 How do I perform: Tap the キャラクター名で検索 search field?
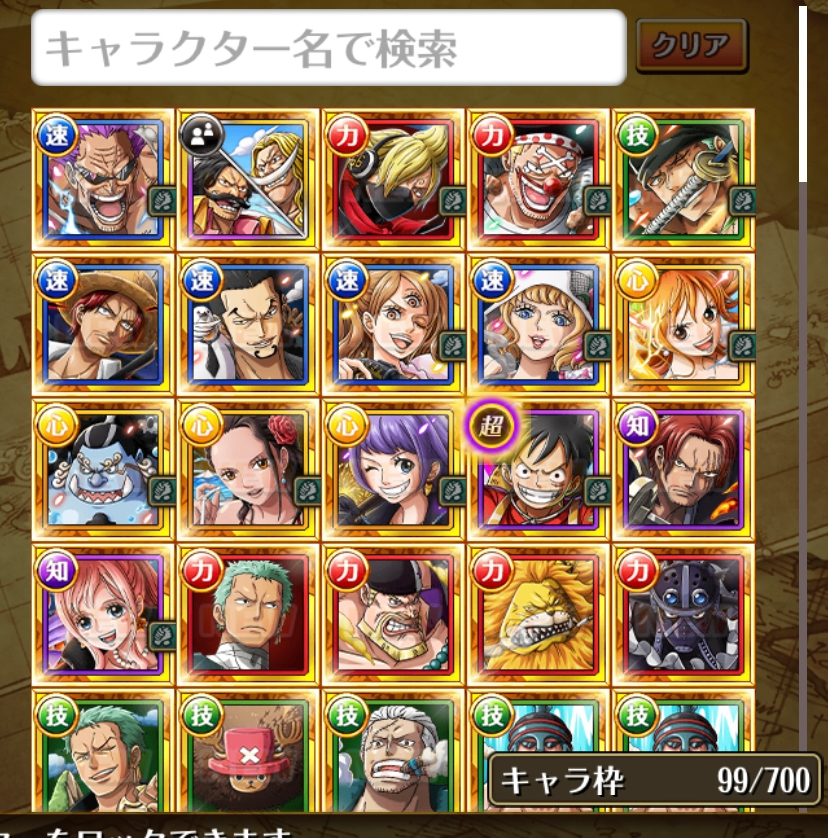[328, 47]
